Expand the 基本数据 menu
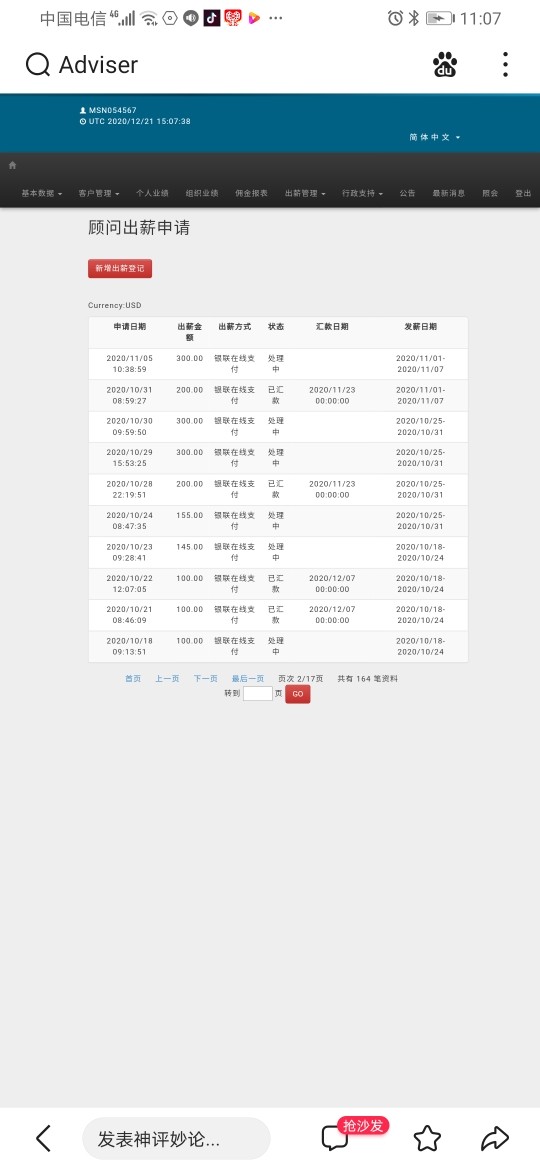Screen dimensions: 540x1170 [x=42, y=193]
